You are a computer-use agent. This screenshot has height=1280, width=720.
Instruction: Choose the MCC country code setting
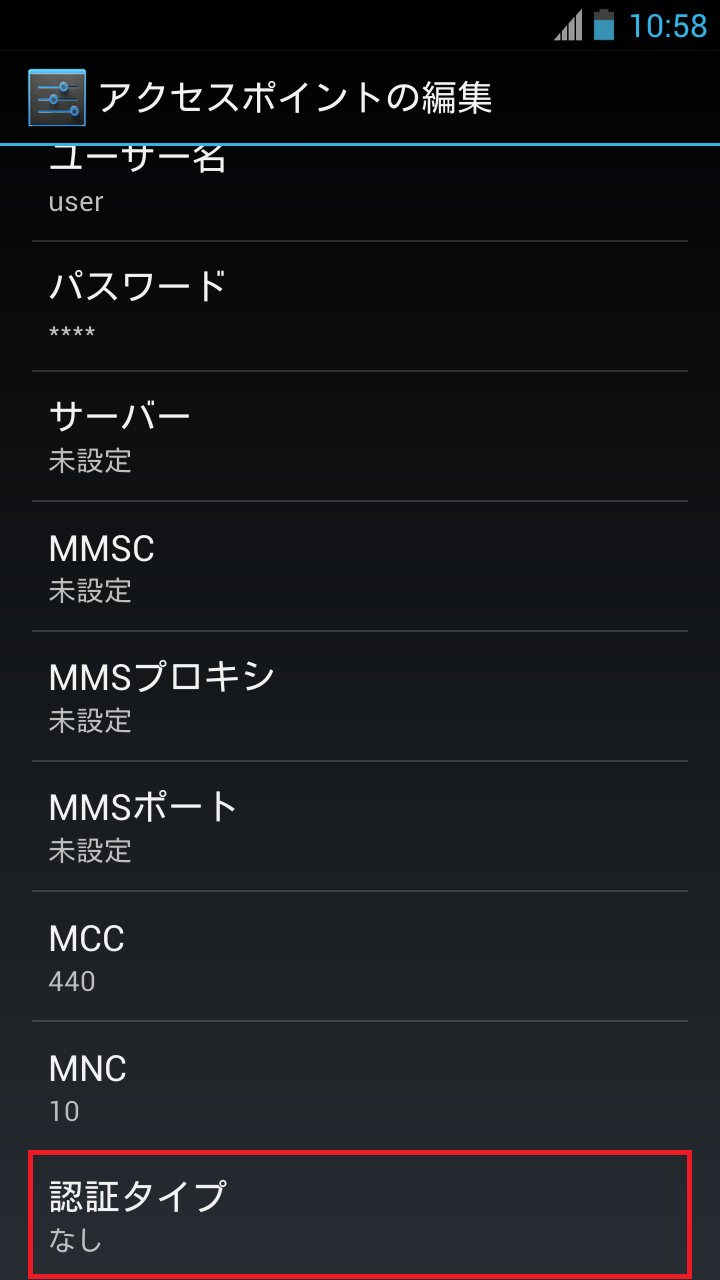point(360,957)
